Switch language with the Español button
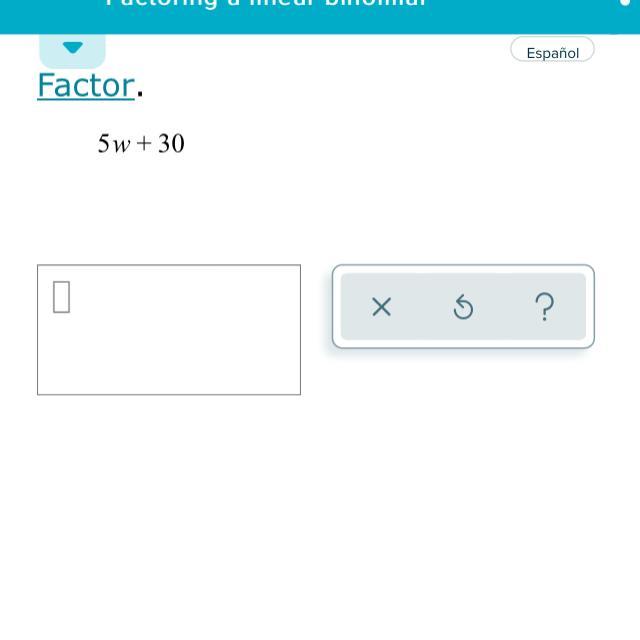The image size is (640, 640). [x=552, y=52]
